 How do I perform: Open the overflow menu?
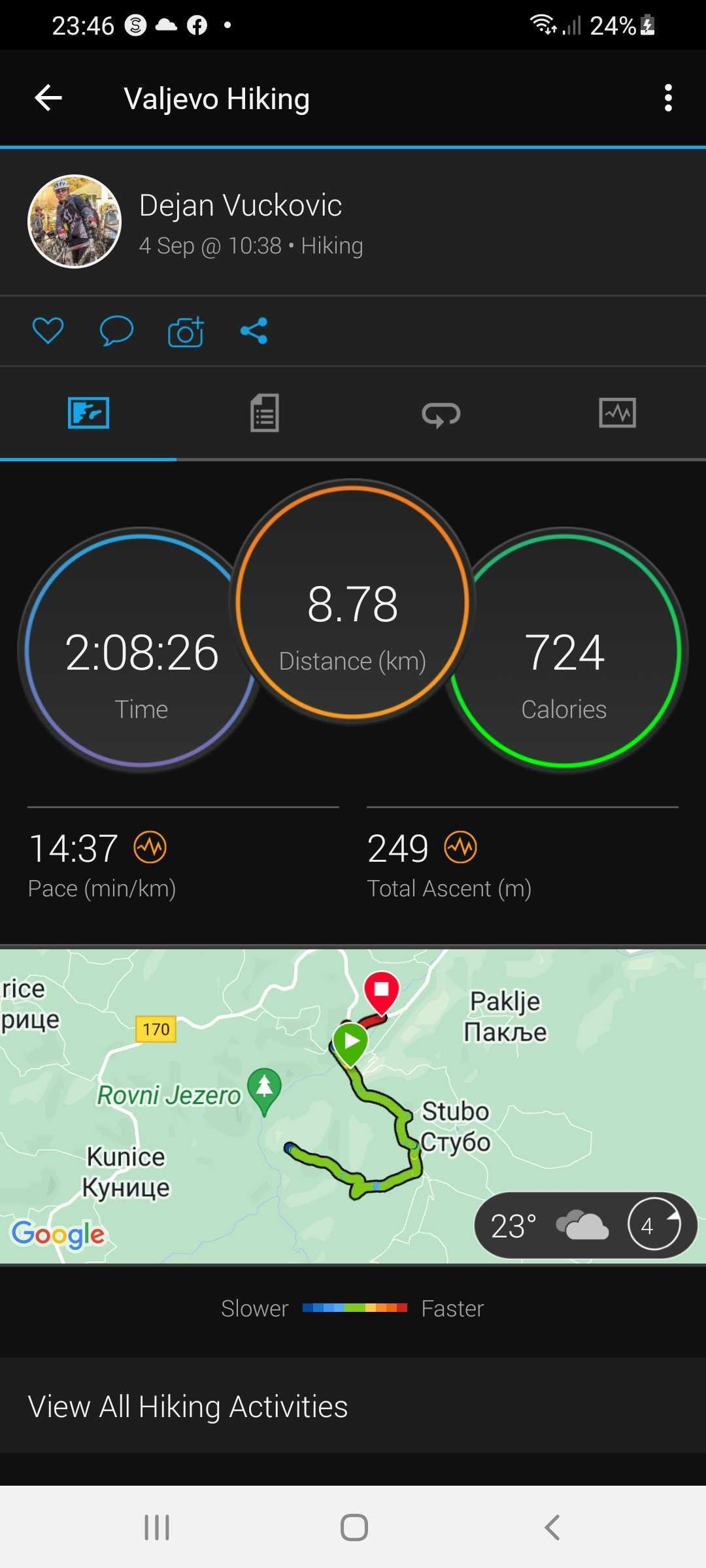click(x=667, y=99)
